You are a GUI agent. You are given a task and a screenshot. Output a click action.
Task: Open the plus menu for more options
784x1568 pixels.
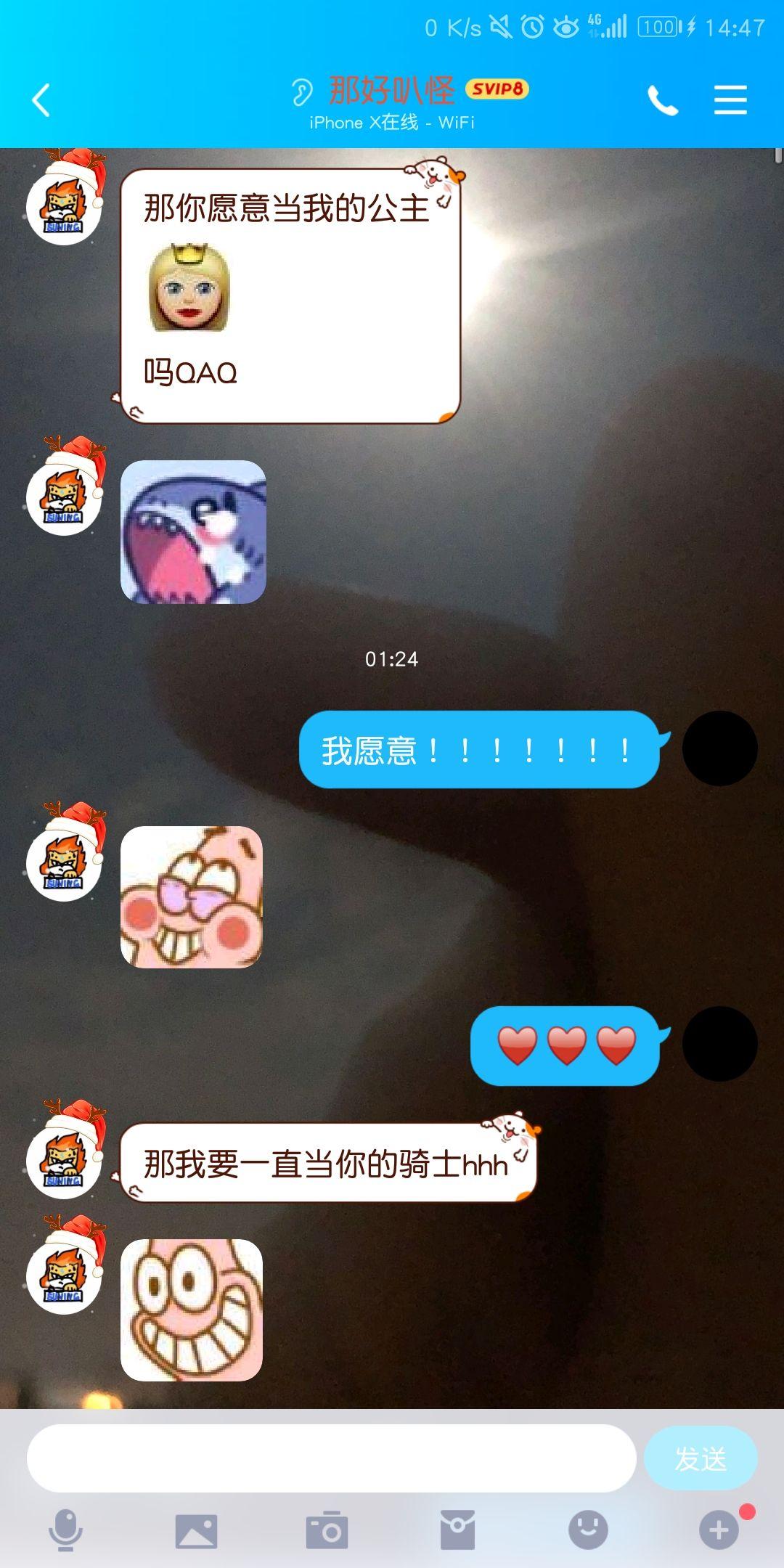pos(719,1530)
